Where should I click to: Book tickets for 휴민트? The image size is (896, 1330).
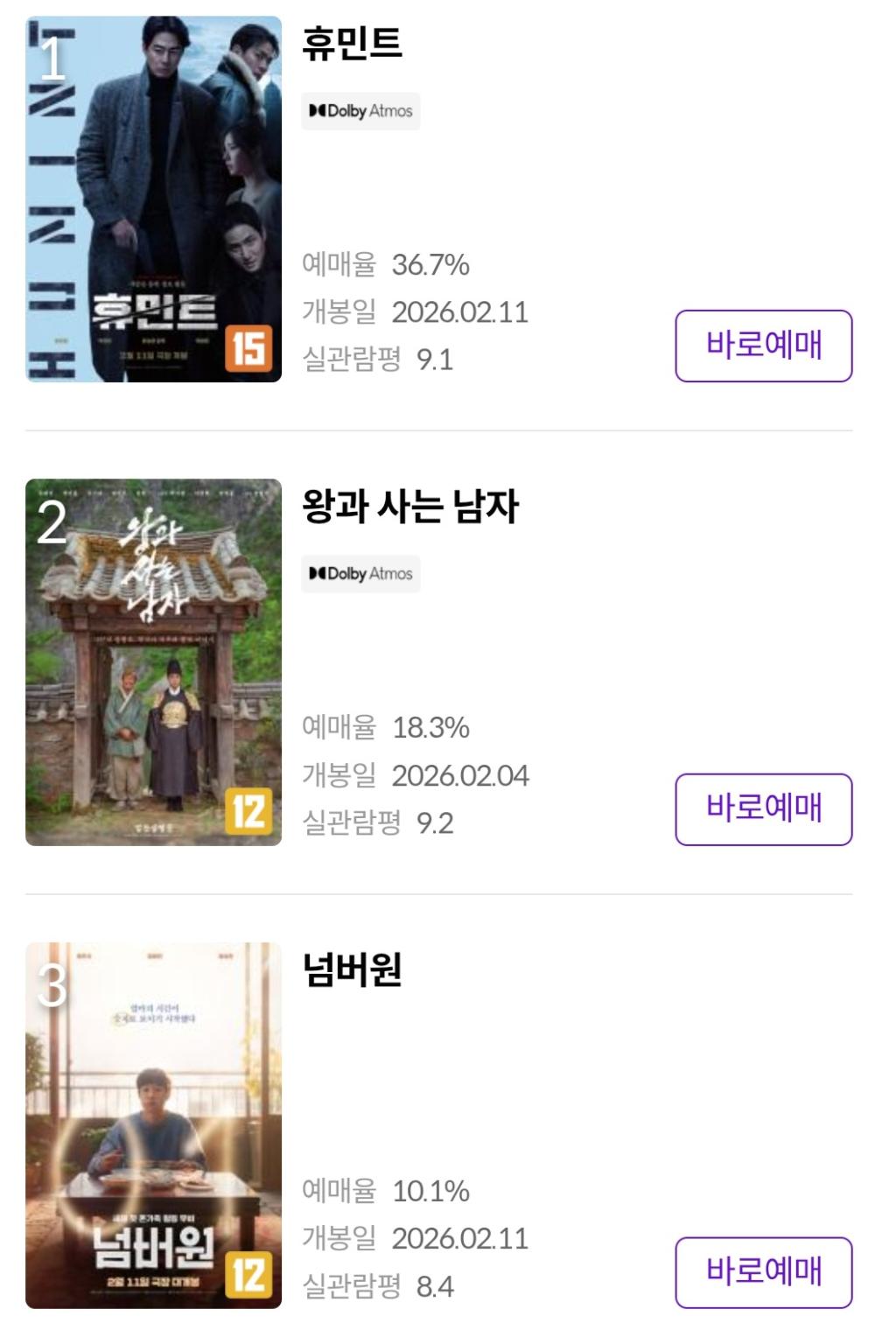(763, 346)
